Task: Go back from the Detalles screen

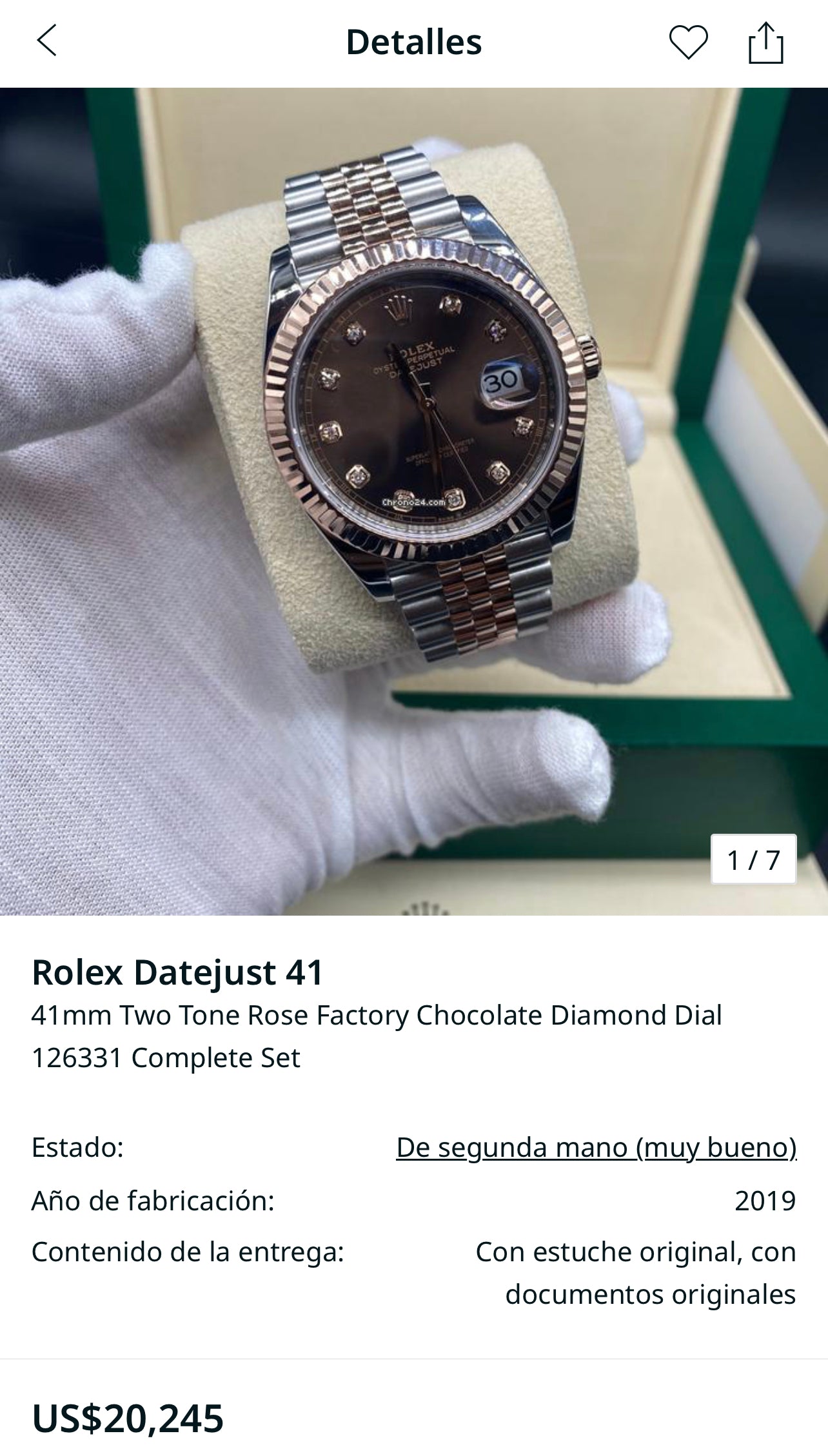Action: (x=46, y=41)
